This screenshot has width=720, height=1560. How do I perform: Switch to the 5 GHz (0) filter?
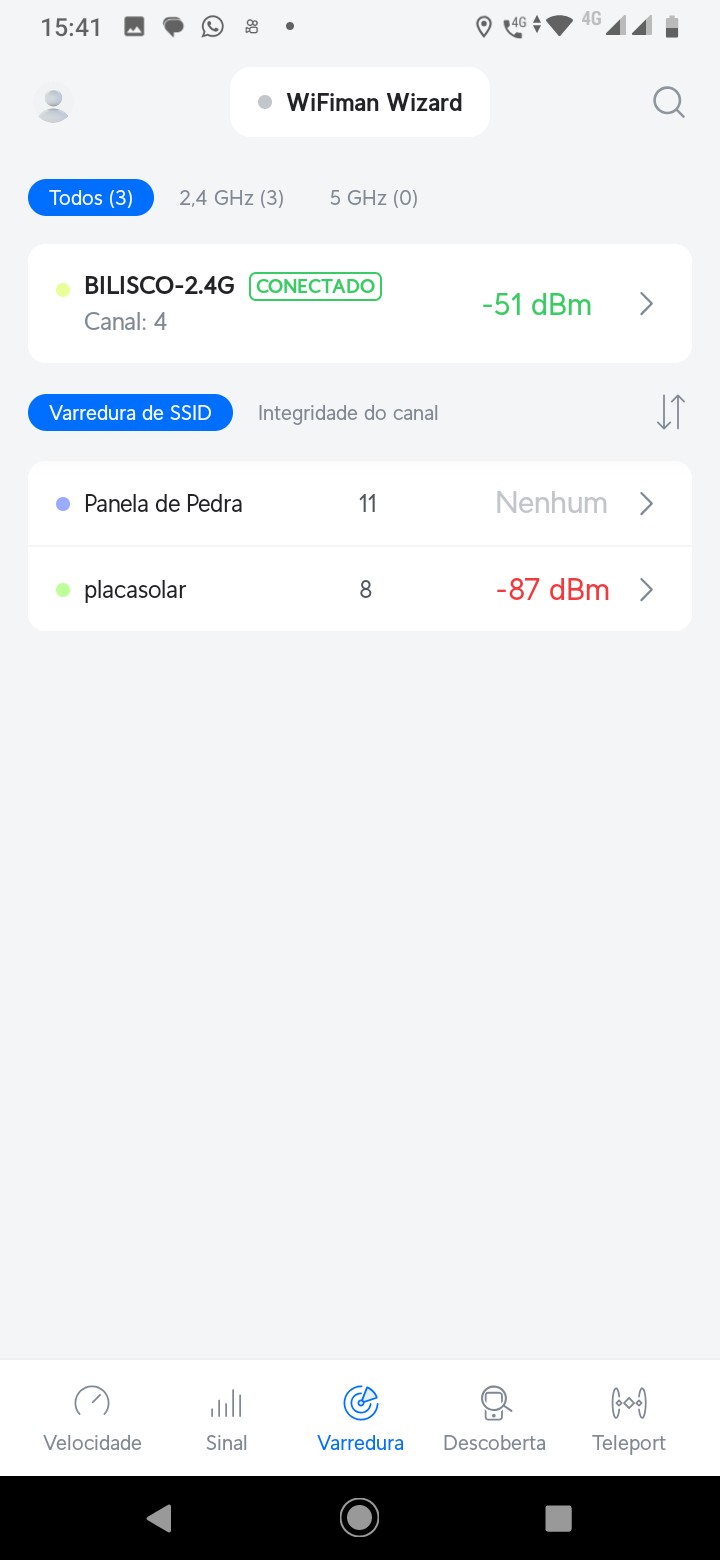point(374,198)
